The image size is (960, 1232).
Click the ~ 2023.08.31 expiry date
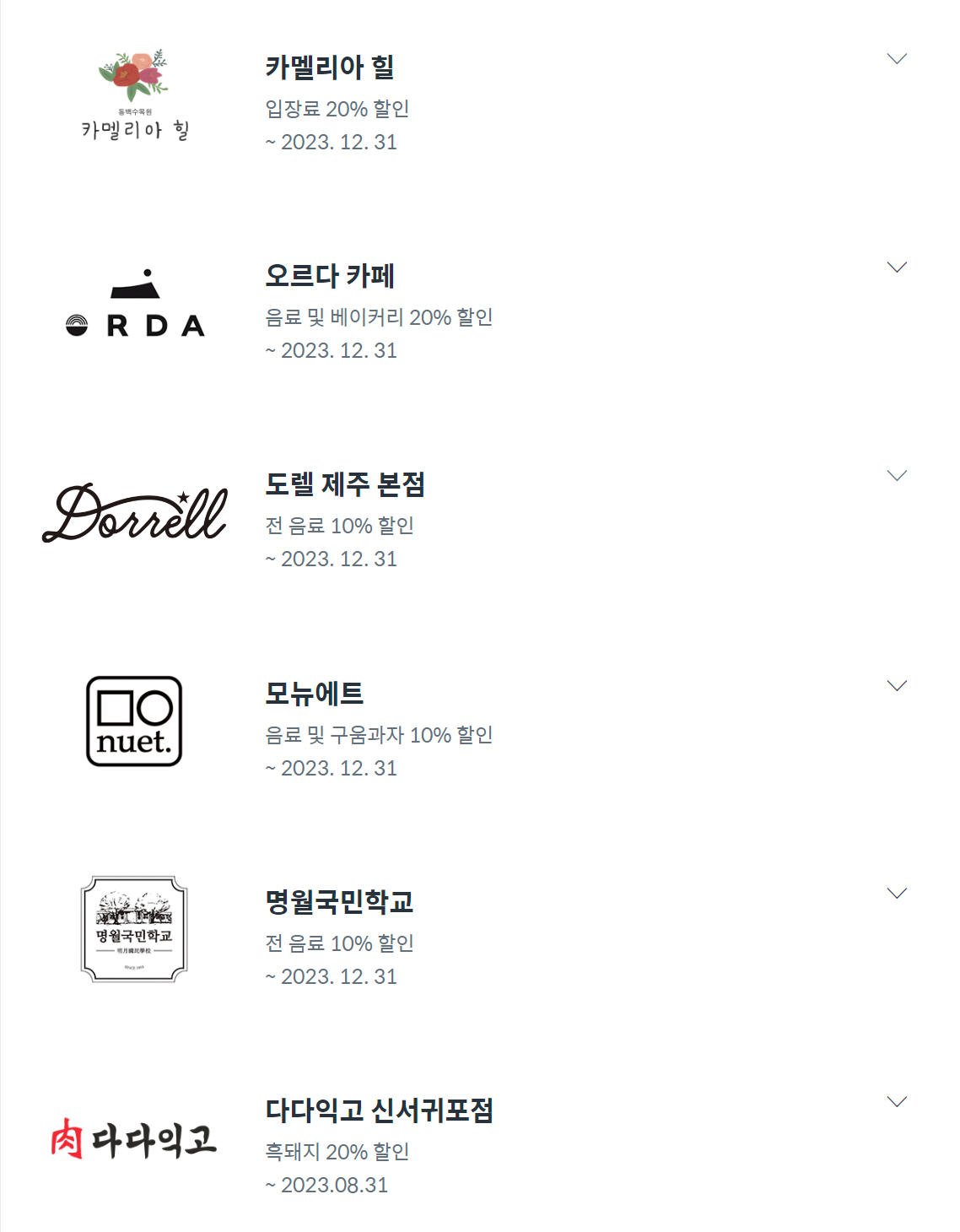pyautogui.click(x=326, y=1184)
